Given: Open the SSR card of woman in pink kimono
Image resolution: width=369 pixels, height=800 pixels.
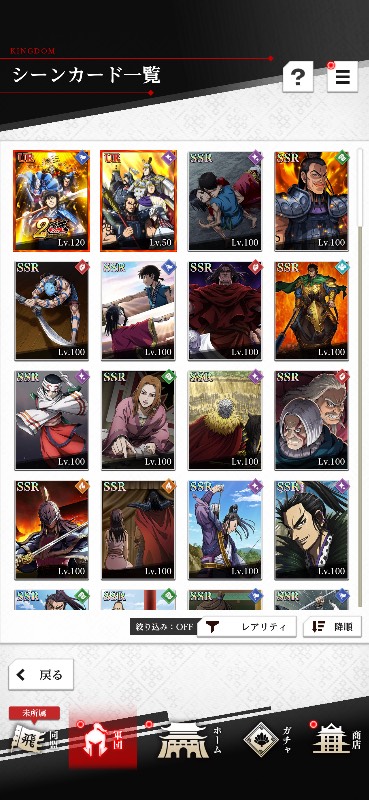Looking at the screenshot, I should [138, 420].
